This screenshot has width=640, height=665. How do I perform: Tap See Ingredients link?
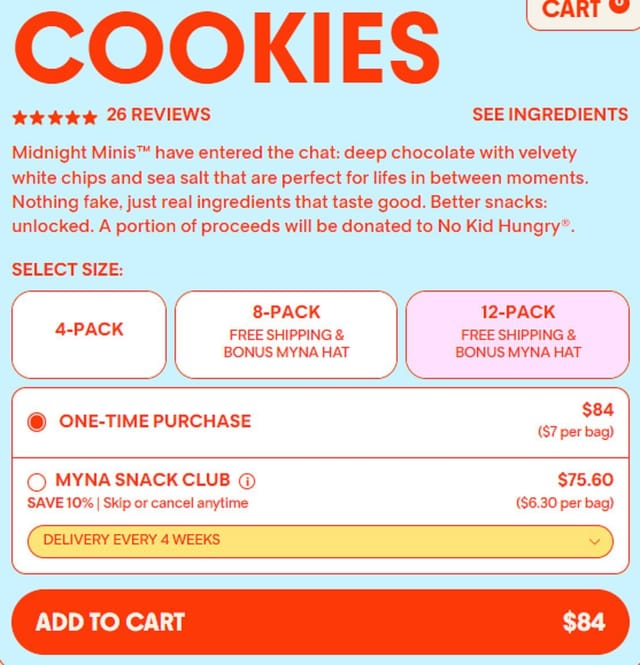pyautogui.click(x=550, y=114)
